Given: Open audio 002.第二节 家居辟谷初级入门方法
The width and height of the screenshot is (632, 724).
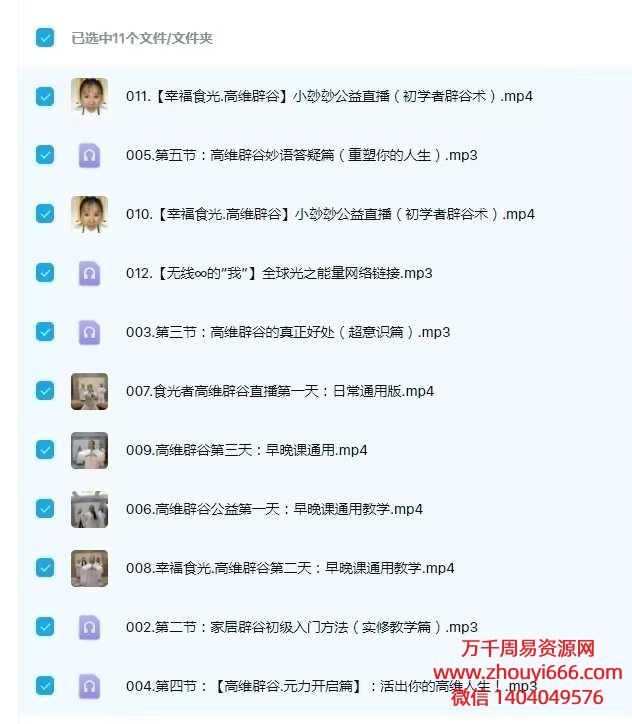Looking at the screenshot, I should pyautogui.click(x=301, y=627).
